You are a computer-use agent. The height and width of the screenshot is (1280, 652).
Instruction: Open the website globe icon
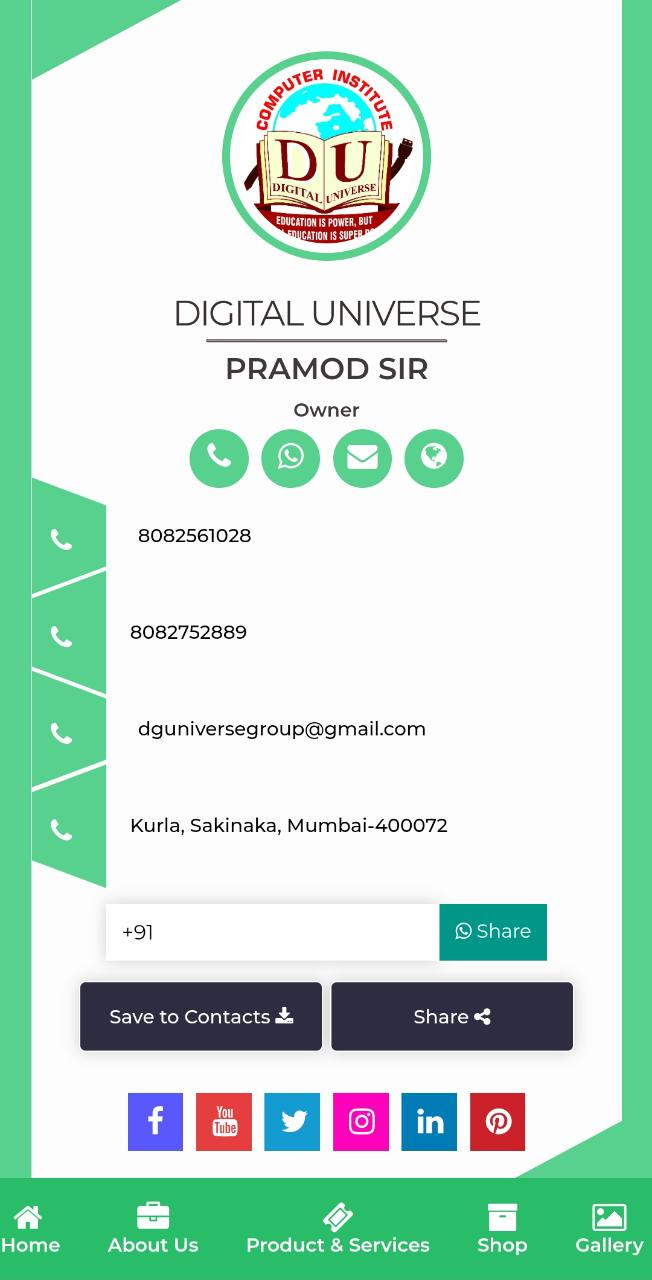pyautogui.click(x=433, y=458)
